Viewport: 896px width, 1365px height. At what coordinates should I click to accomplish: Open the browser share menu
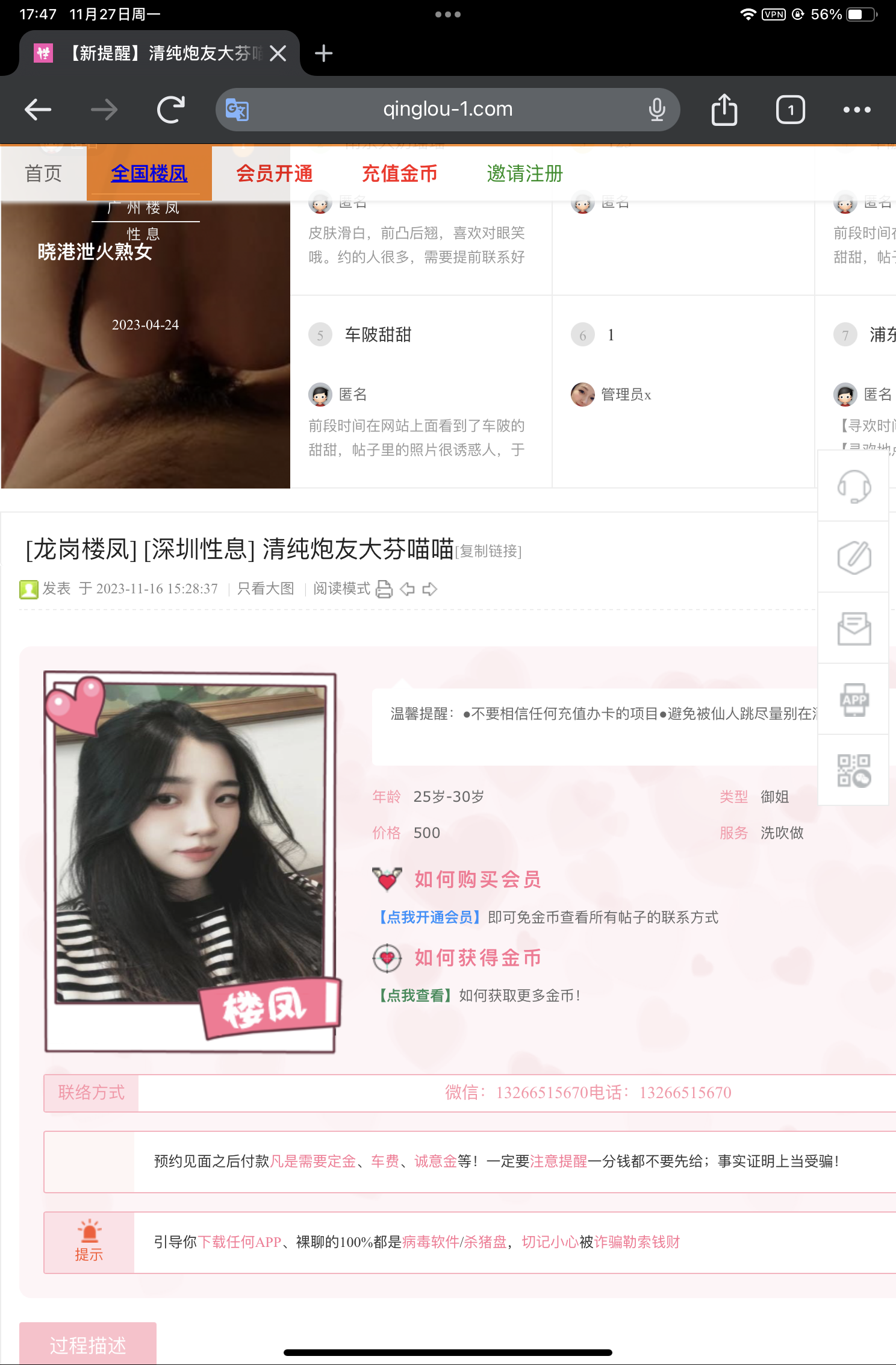724,110
